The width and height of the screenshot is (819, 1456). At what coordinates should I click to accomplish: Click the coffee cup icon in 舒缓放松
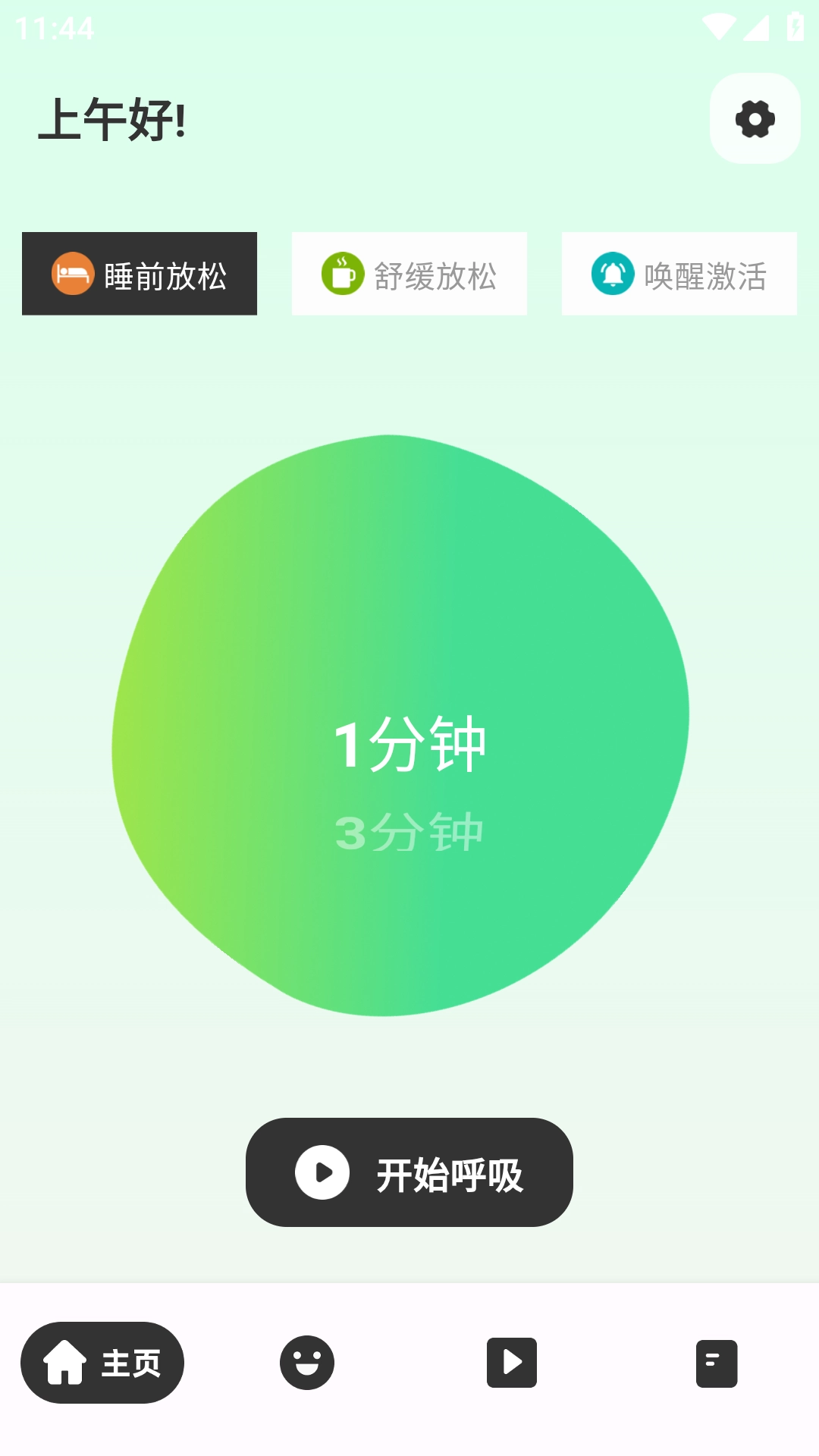pyautogui.click(x=342, y=273)
